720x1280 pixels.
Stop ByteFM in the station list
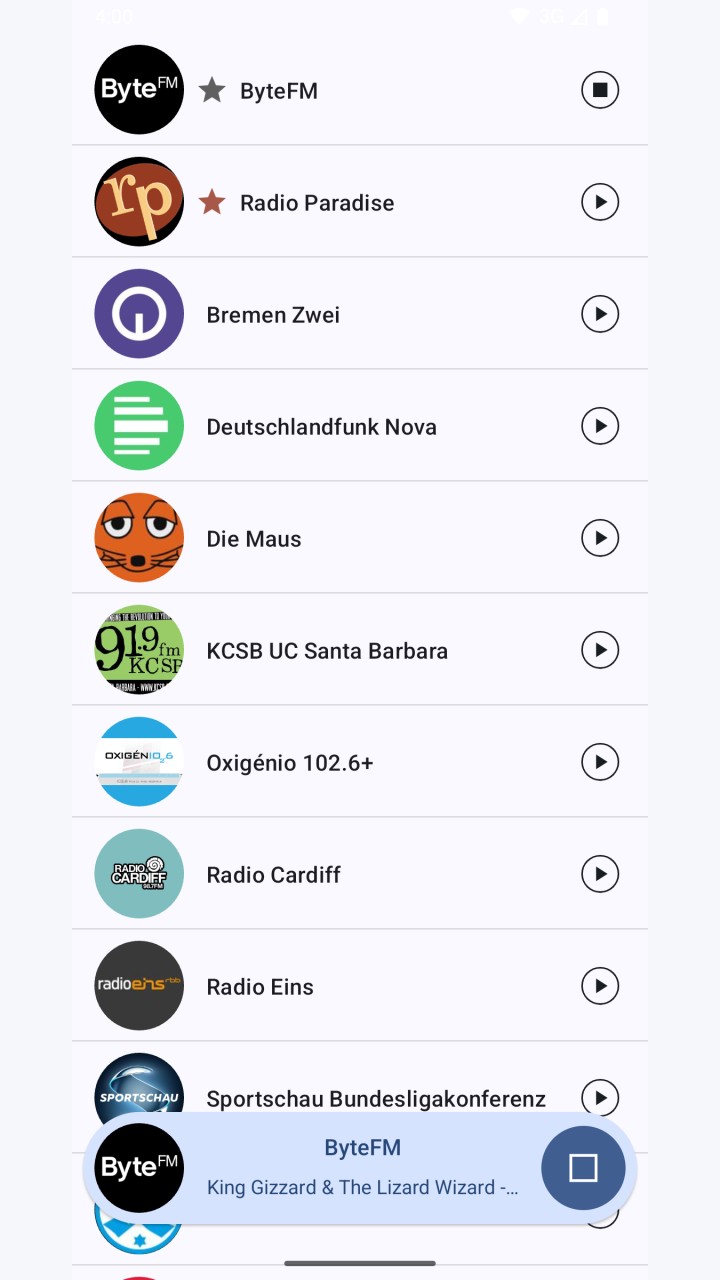pyautogui.click(x=600, y=90)
